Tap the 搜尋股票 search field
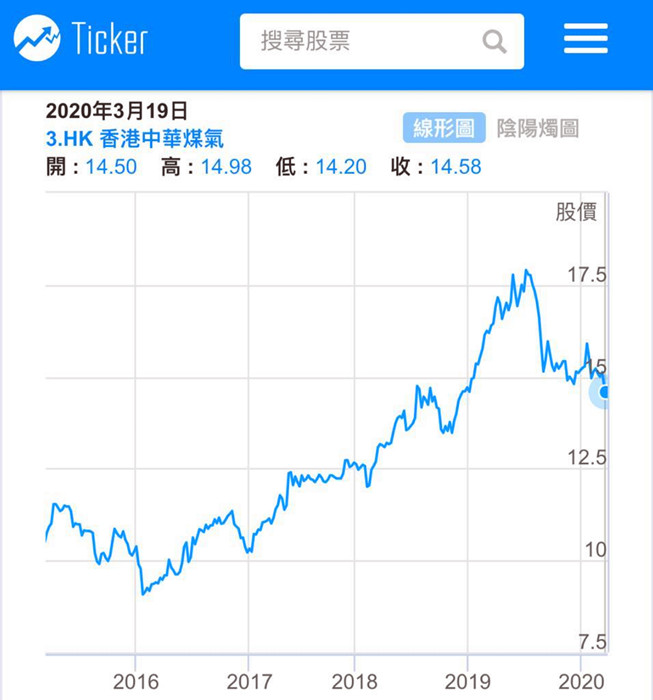 382,42
